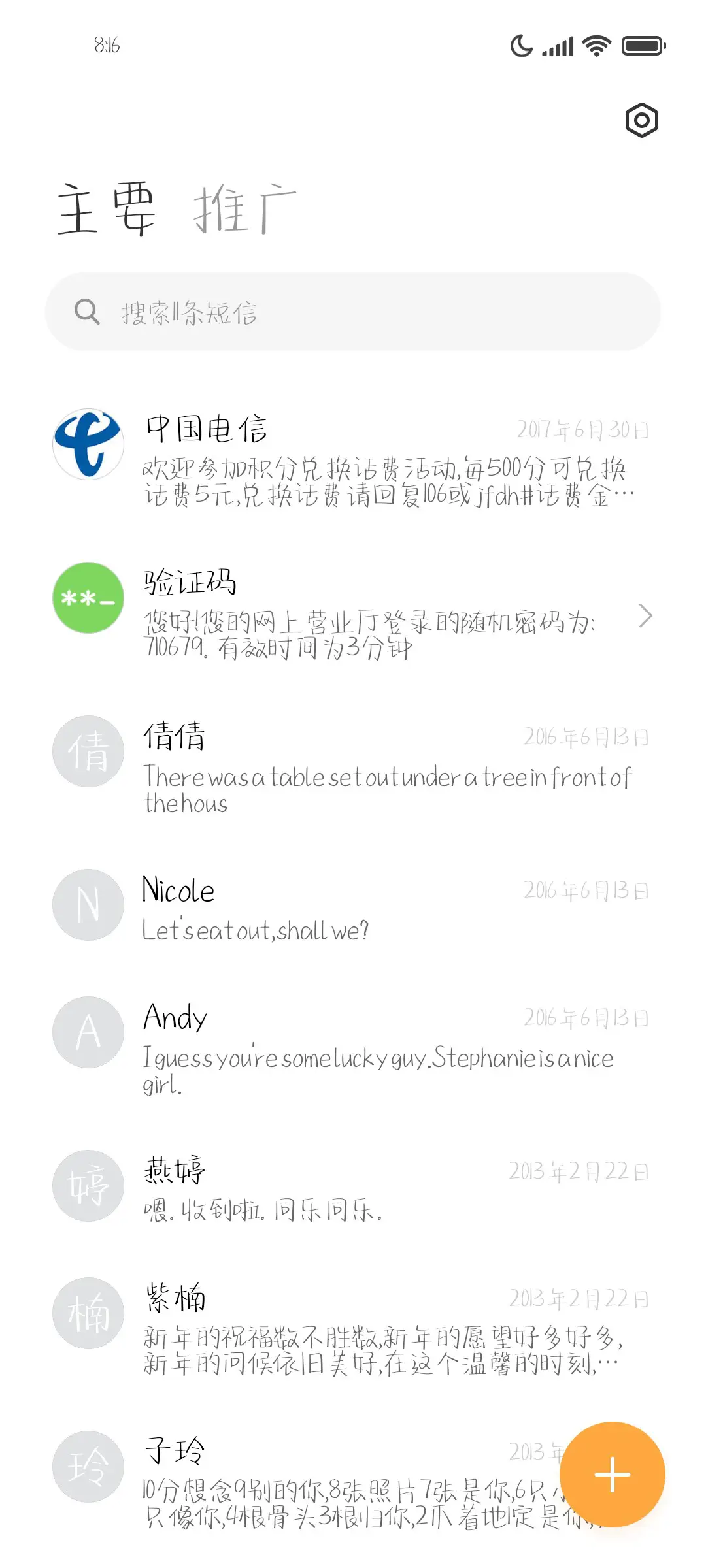Viewport: 706px width, 1568px height.
Task: Tap the battery indicator in status bar
Action: [642, 46]
